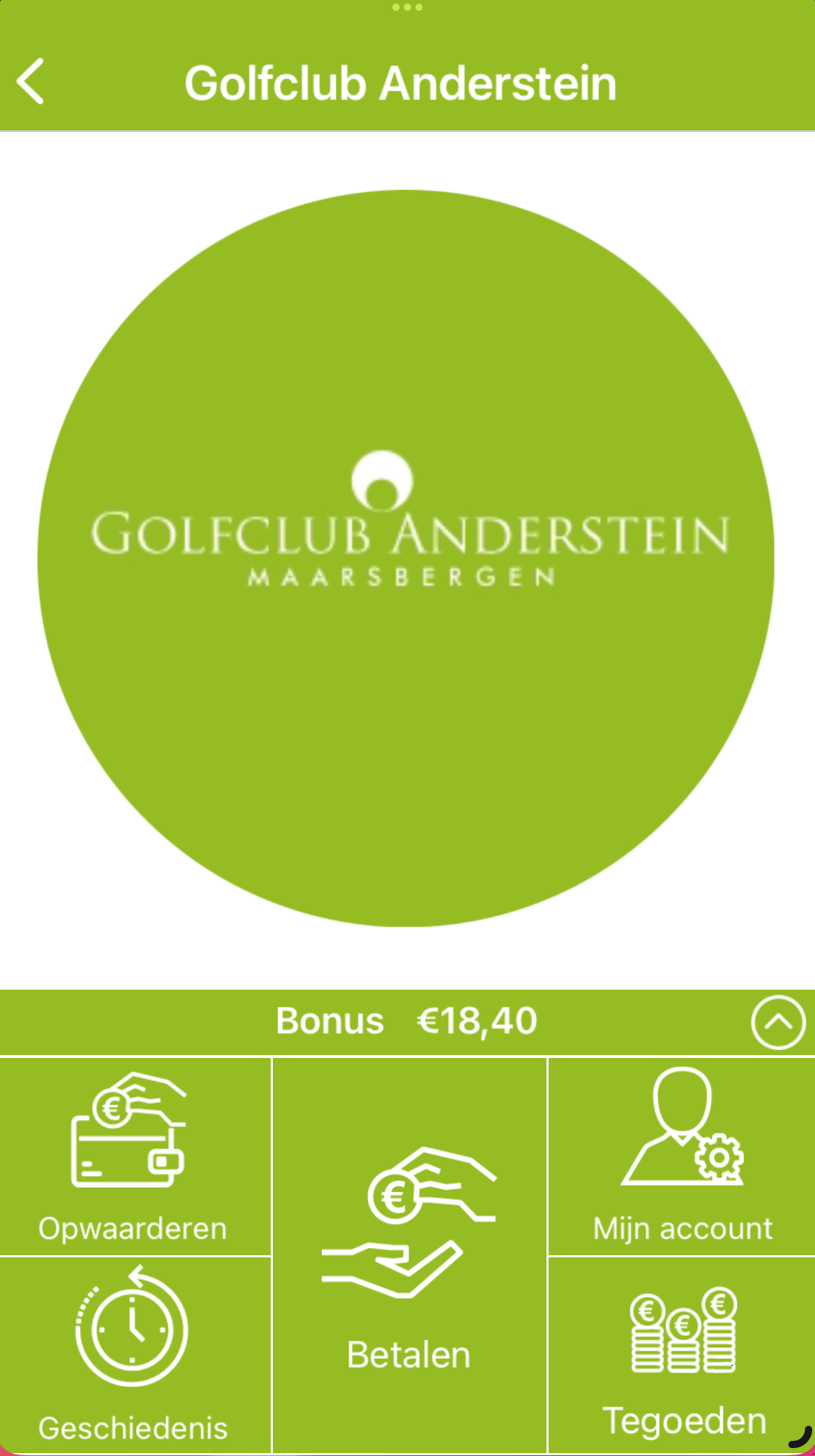Open the Tegoeden balances tile

682,1356
